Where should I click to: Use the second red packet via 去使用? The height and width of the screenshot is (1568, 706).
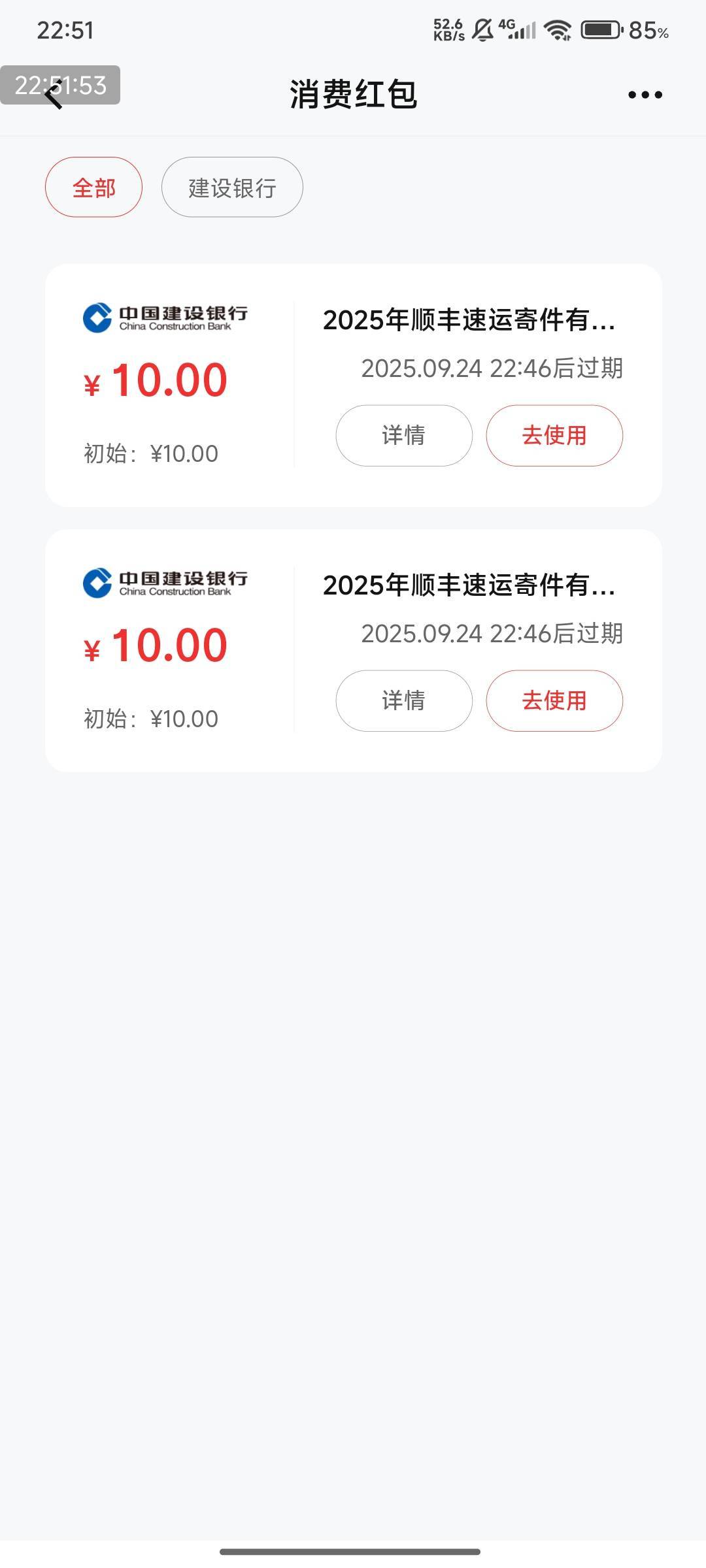click(x=554, y=701)
